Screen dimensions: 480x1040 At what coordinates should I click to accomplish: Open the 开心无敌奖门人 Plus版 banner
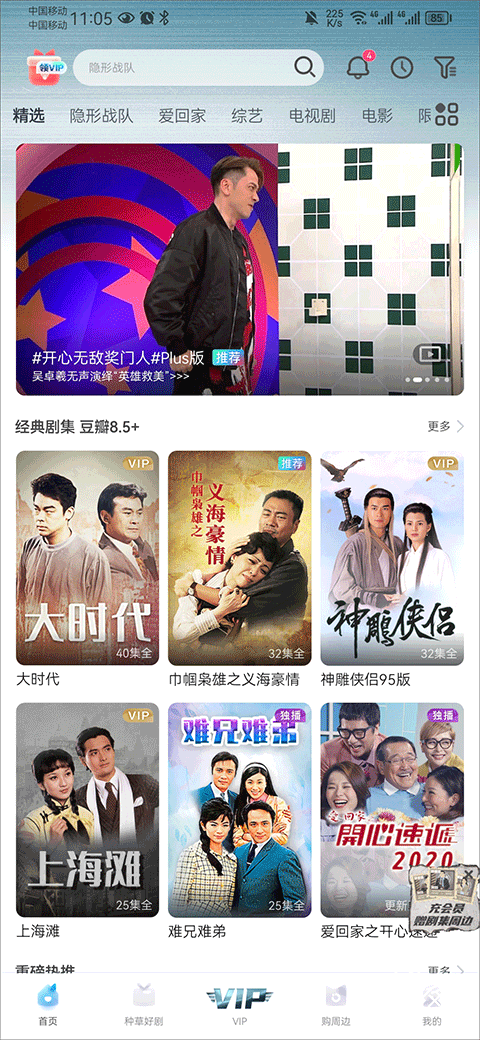[x=240, y=269]
